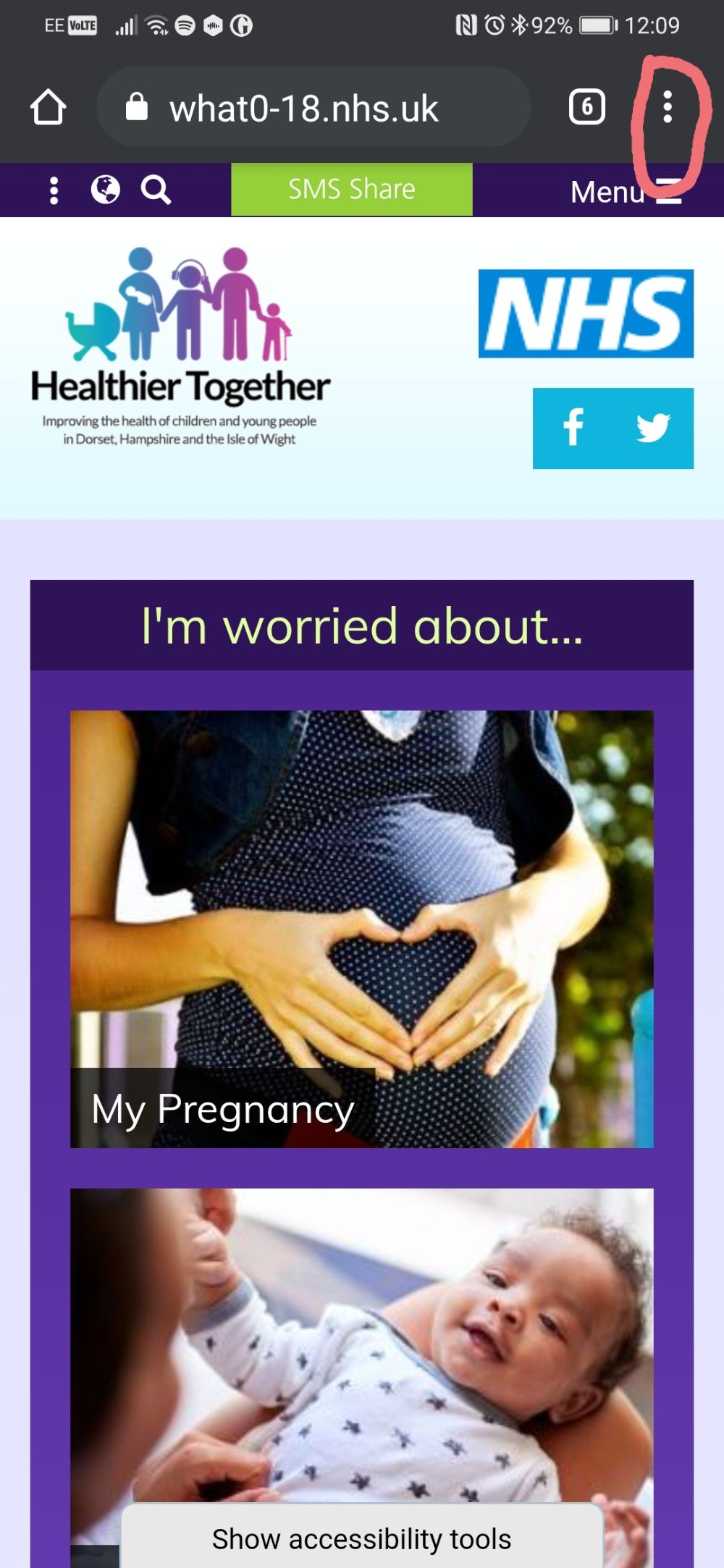Open the tab switcher showing 6 tabs
The width and height of the screenshot is (724, 1568).
(x=586, y=107)
